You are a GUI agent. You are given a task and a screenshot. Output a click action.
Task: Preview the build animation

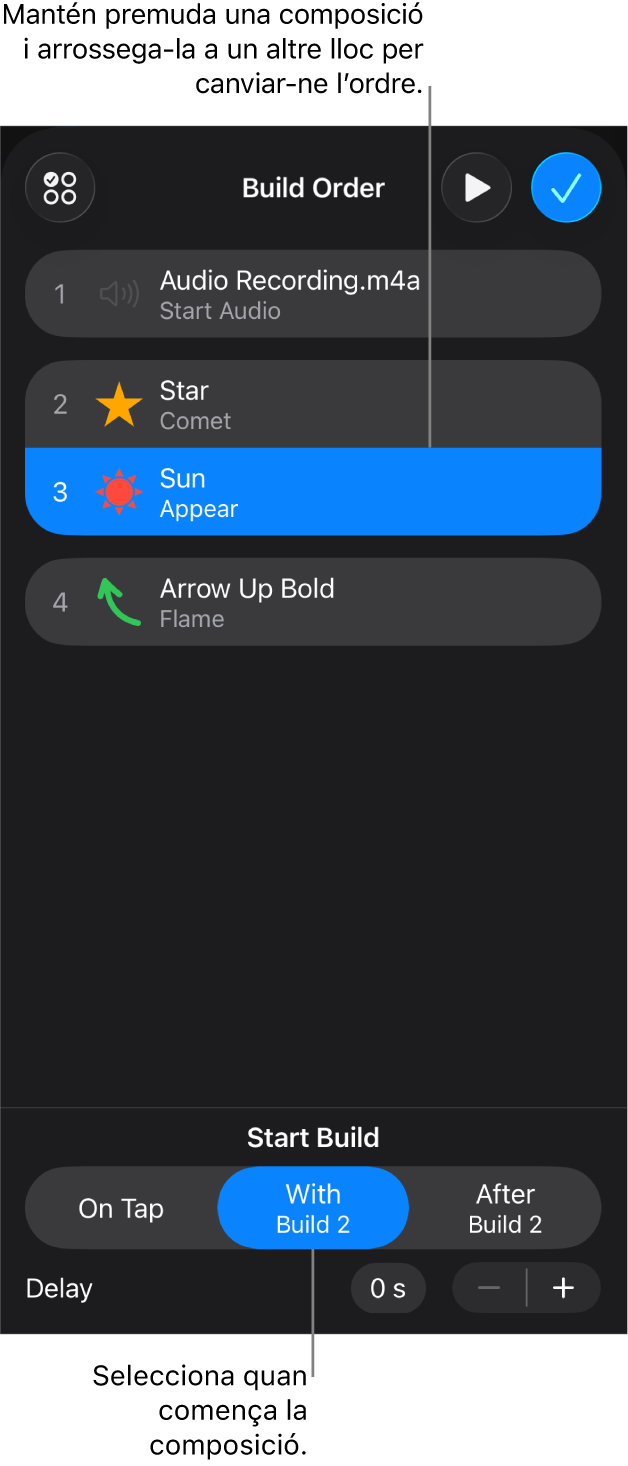coord(477,188)
